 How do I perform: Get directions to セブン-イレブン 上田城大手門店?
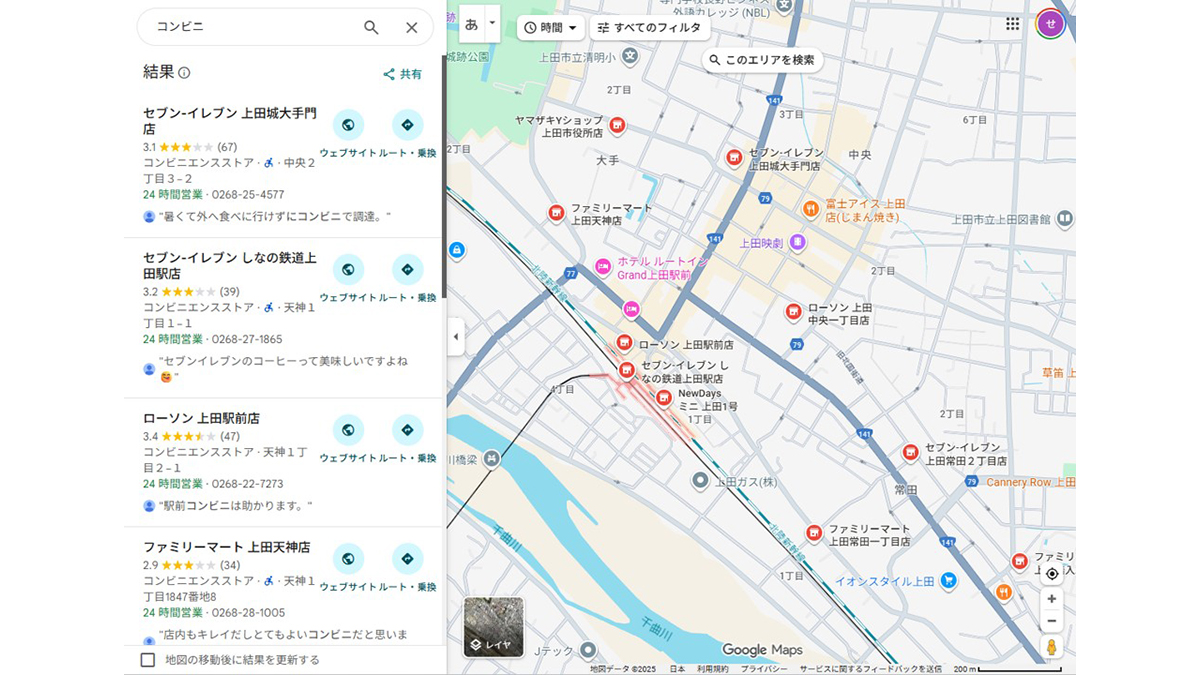point(407,126)
